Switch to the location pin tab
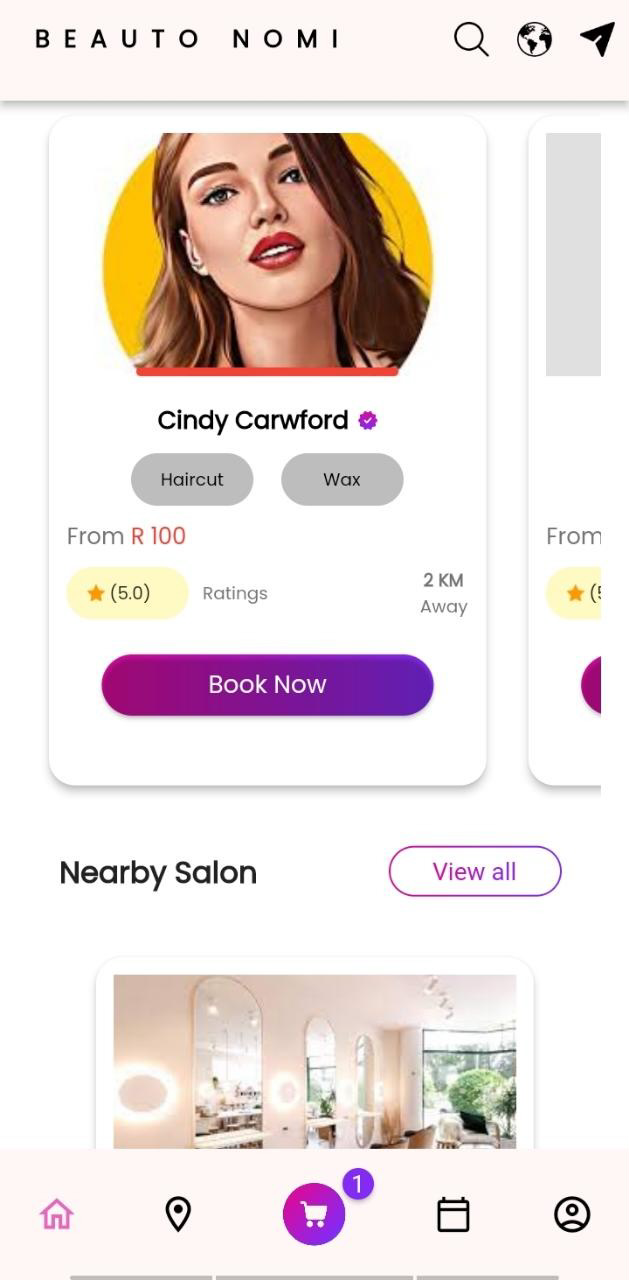The width and height of the screenshot is (629, 1280). tap(178, 1214)
